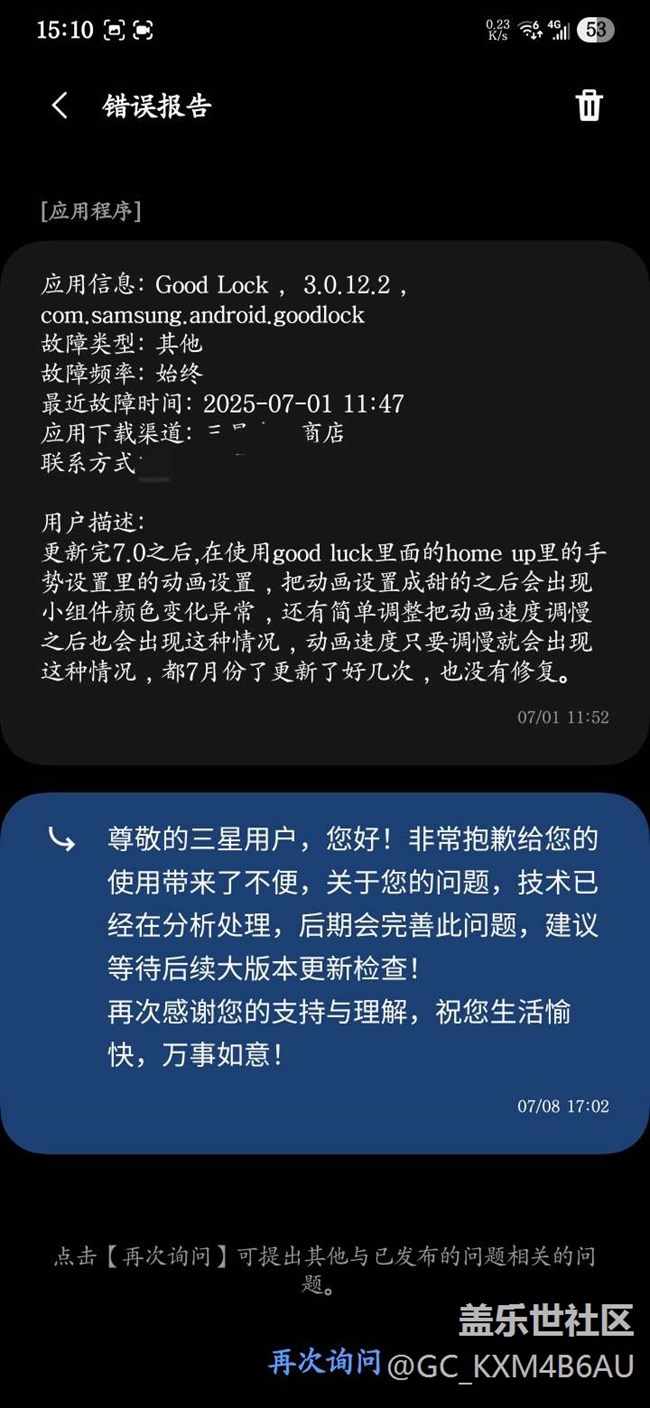Delete this error report with the trash icon
This screenshot has height=1408, width=650.
coord(589,105)
